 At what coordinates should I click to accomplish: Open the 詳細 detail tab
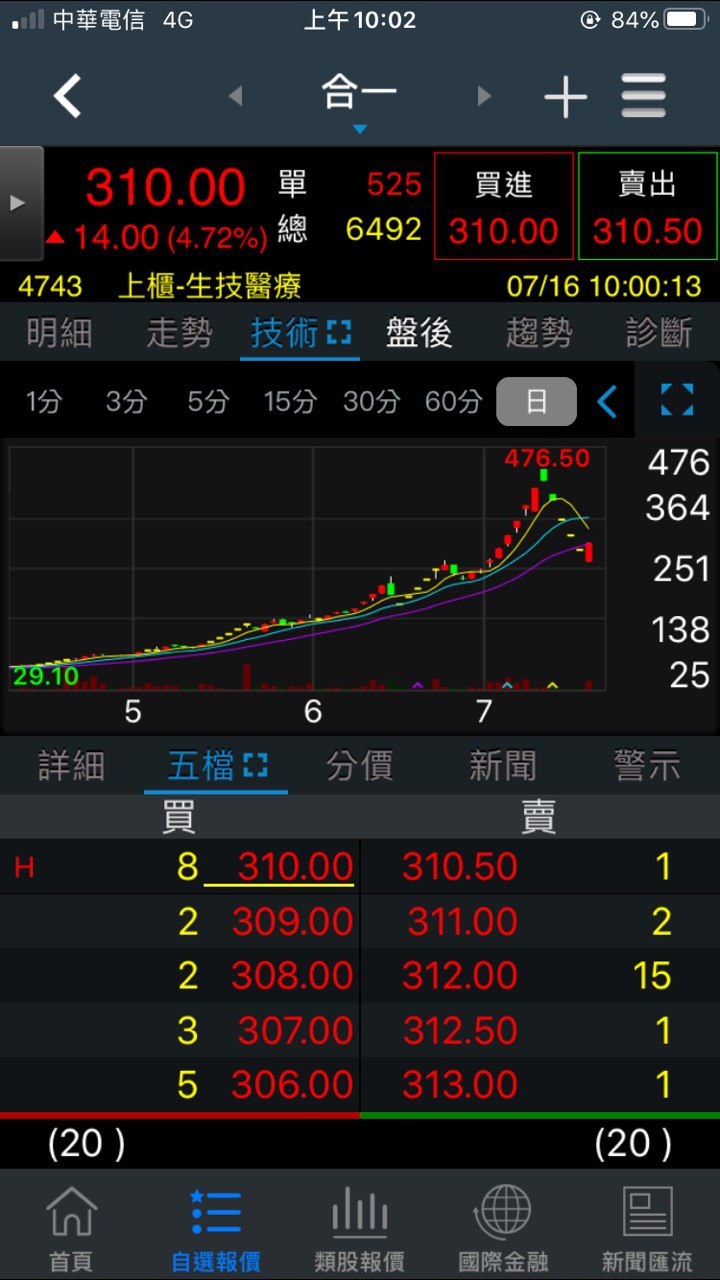71,766
